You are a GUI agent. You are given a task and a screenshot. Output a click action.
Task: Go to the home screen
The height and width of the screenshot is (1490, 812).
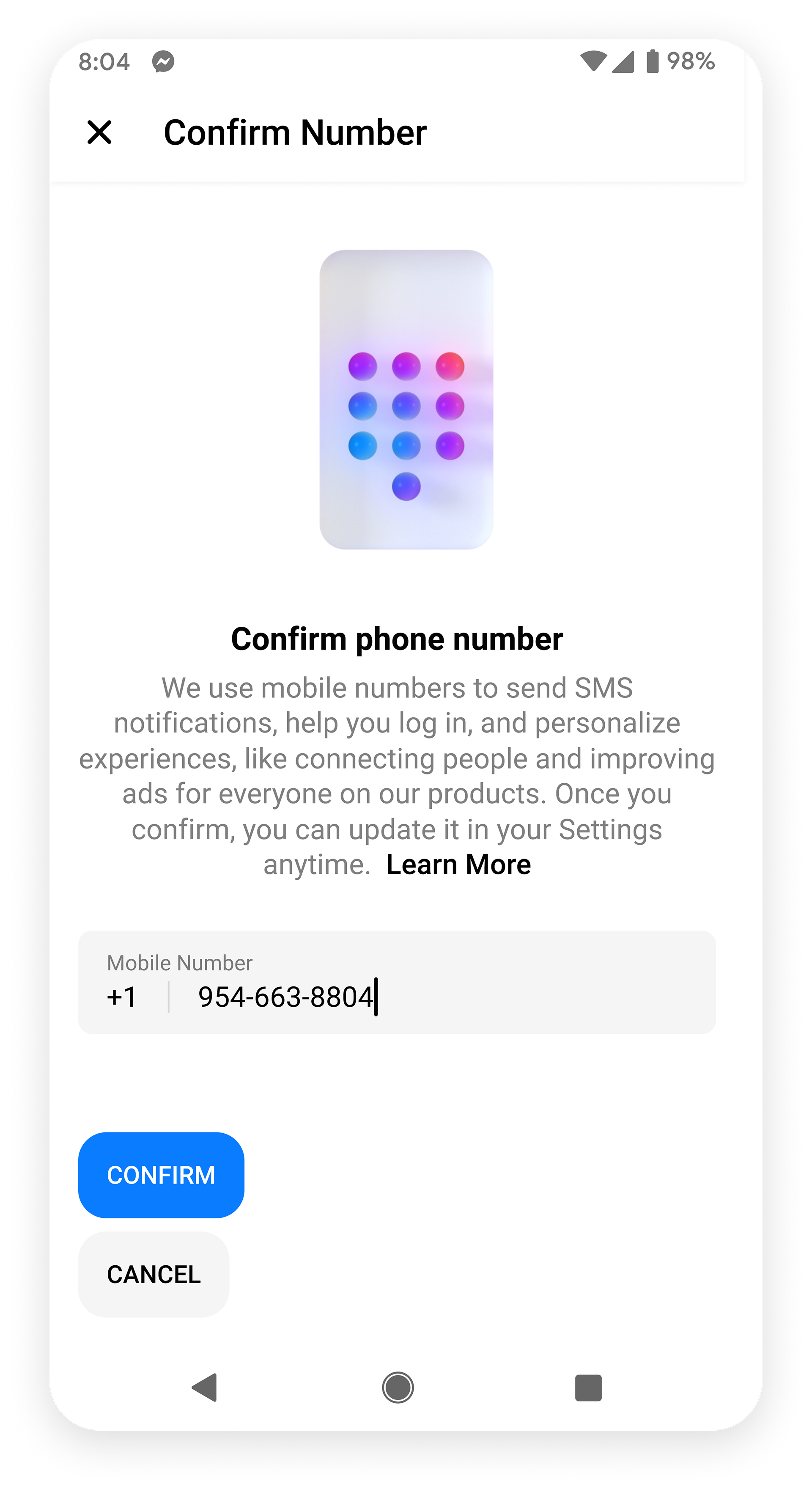(x=398, y=1387)
